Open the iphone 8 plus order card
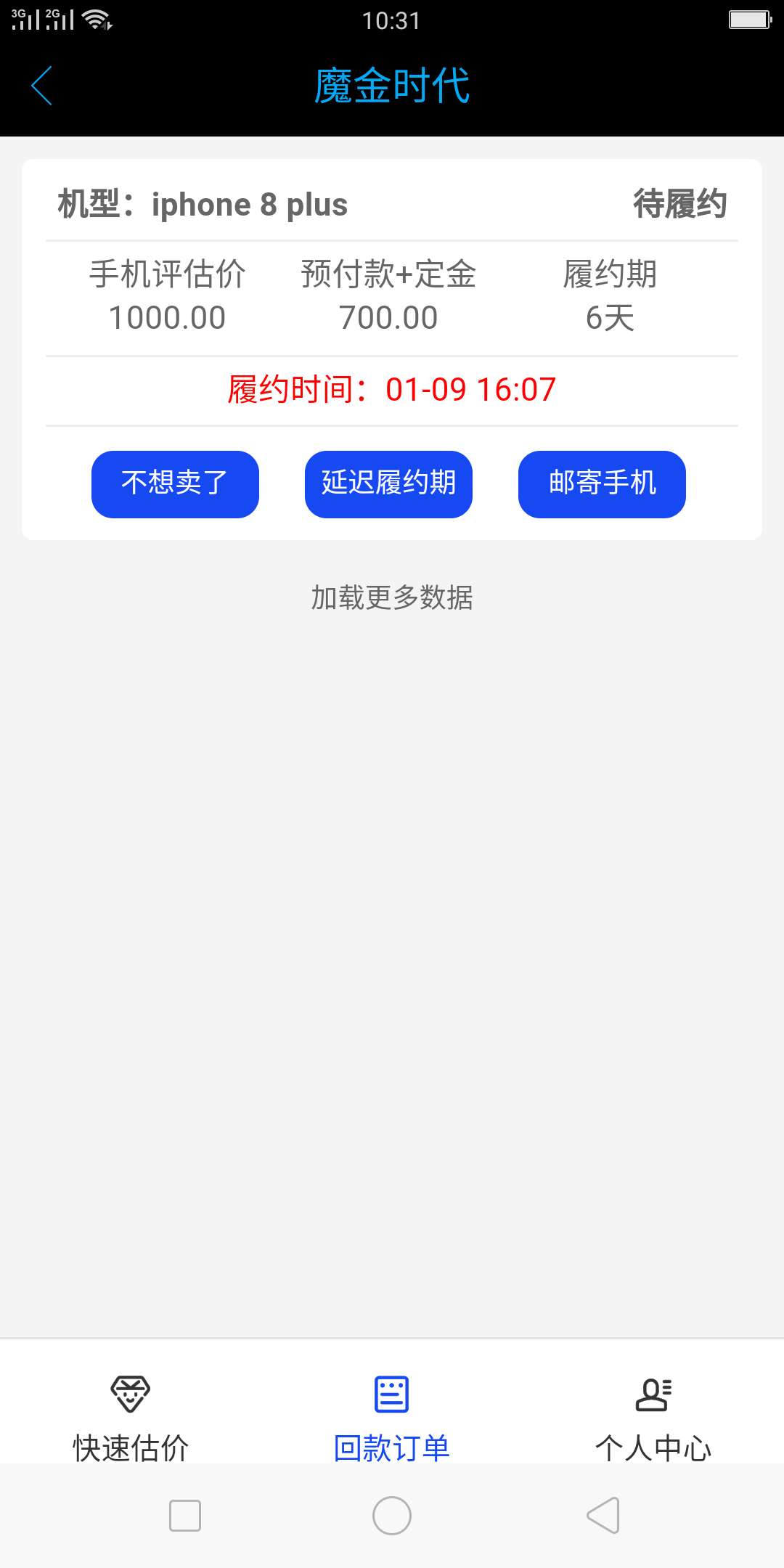 click(x=392, y=349)
